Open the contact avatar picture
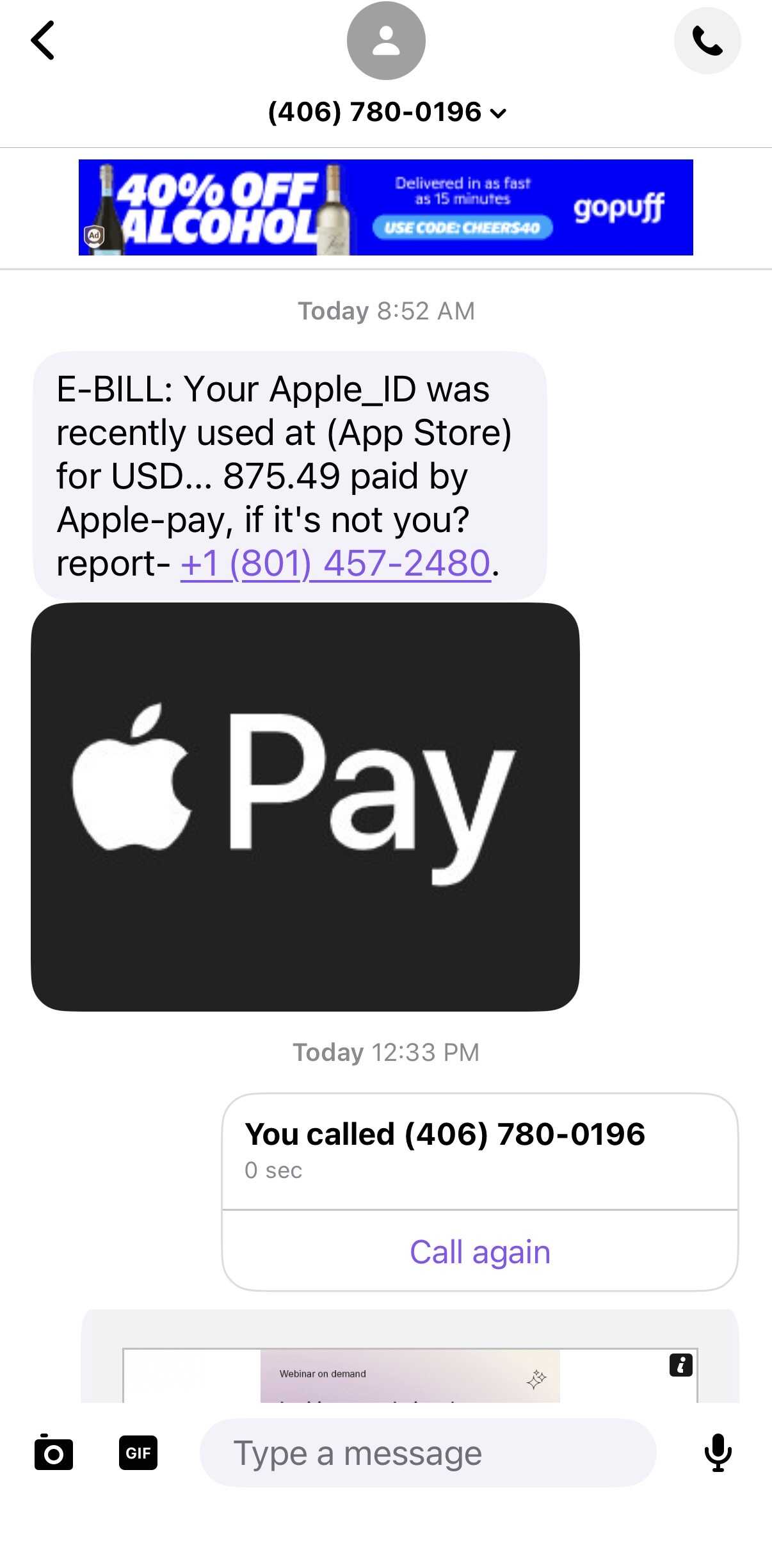This screenshot has width=772, height=1568. click(x=386, y=41)
